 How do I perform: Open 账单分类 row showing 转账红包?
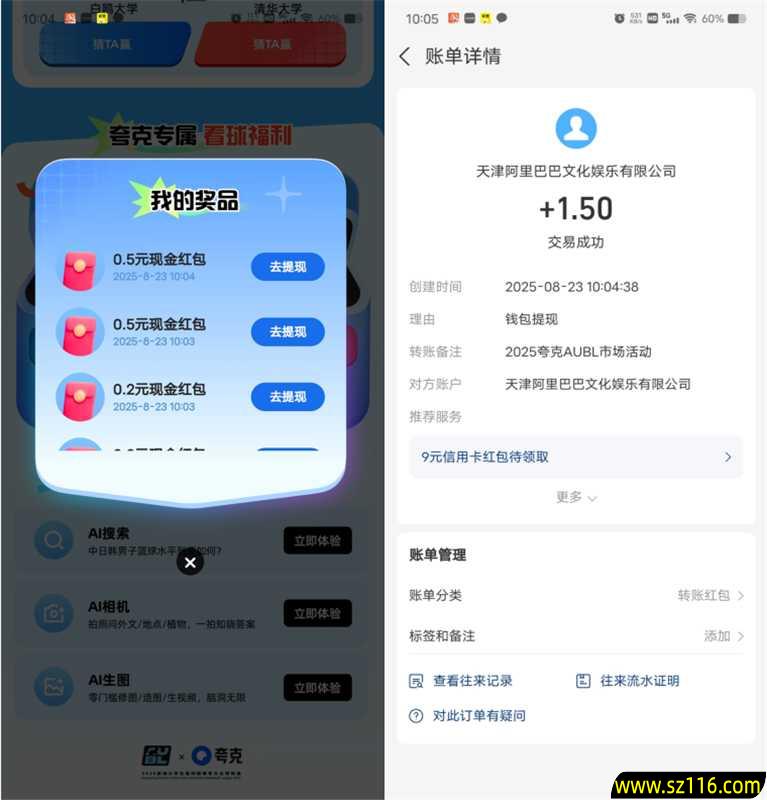pos(575,595)
